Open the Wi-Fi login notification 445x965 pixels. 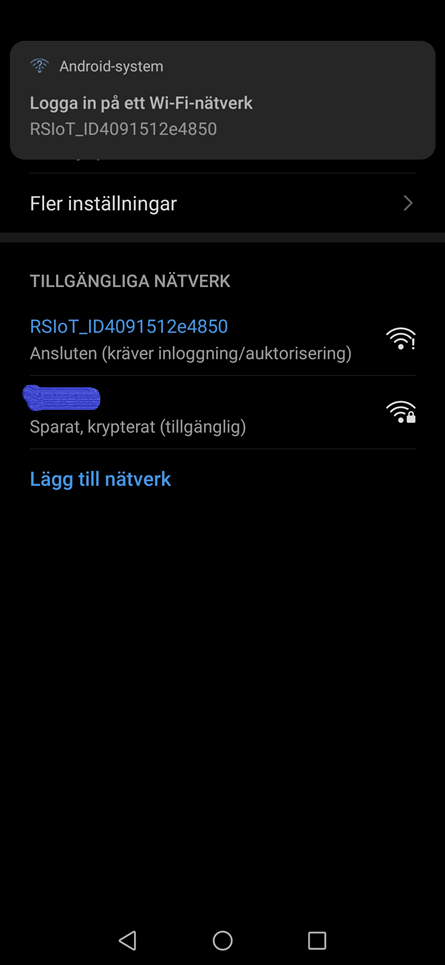tap(222, 100)
